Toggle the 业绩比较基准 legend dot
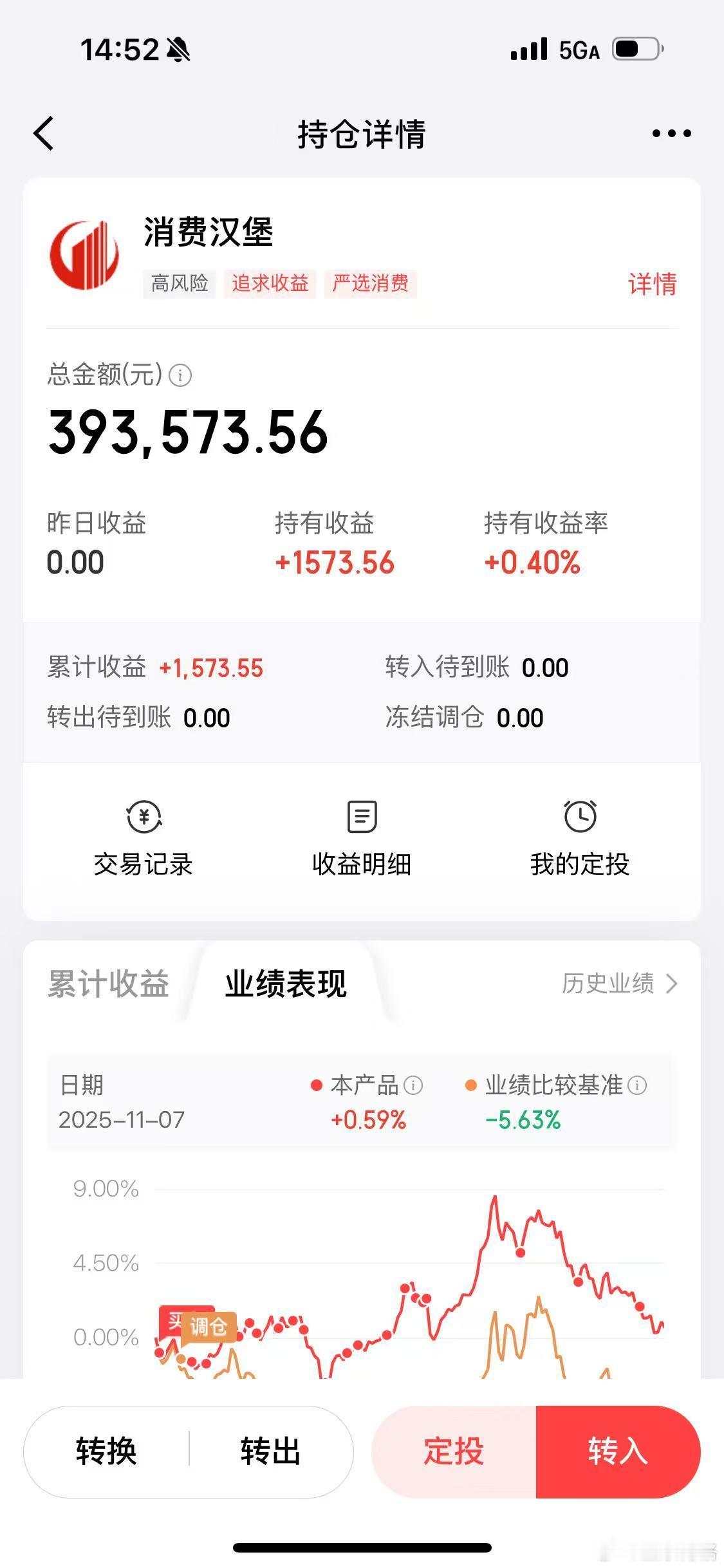Viewport: 724px width, 1568px height. [471, 1086]
